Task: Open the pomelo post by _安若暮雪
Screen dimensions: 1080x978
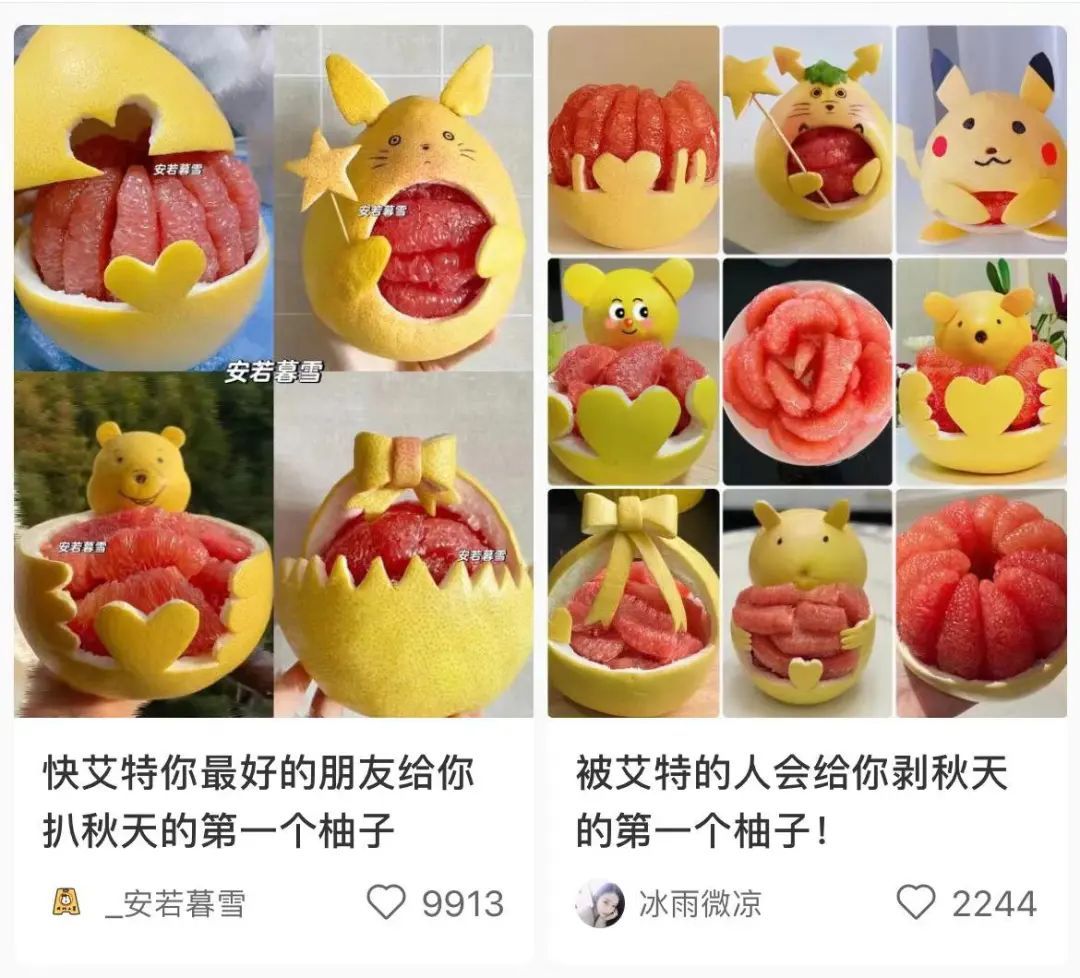Action: [x=272, y=370]
